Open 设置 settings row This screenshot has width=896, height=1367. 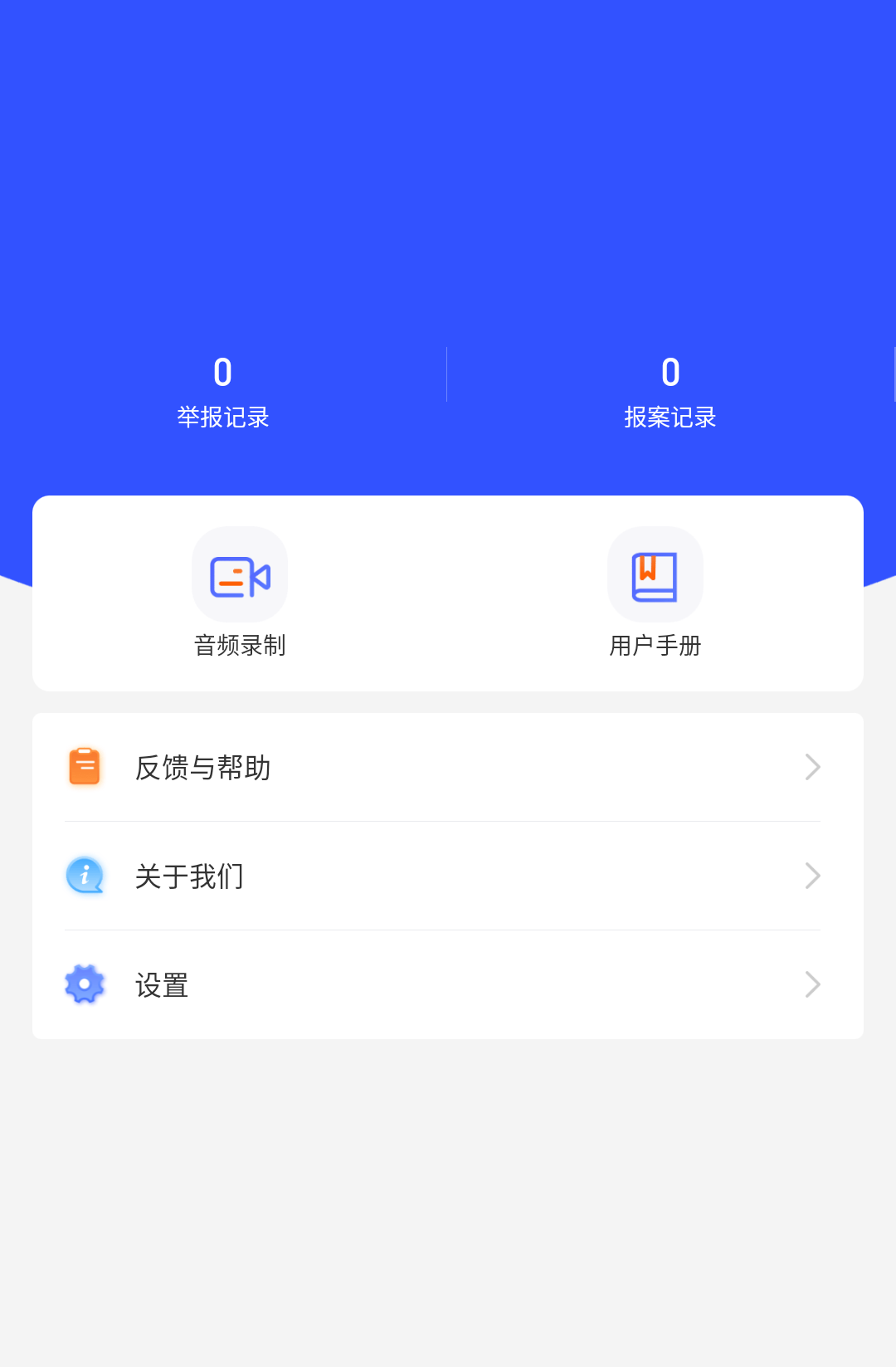448,985
